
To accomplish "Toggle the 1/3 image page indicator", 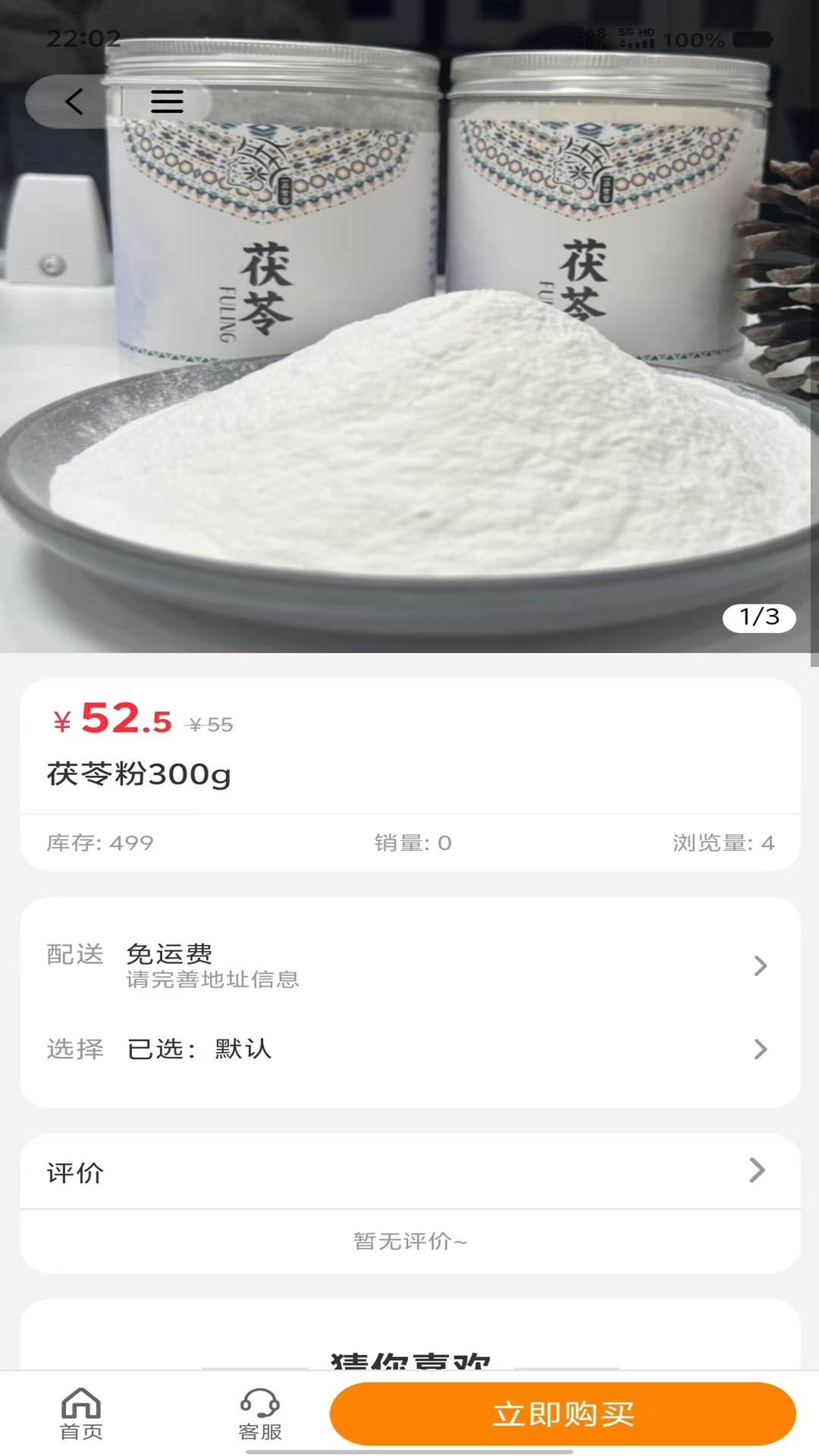I will click(758, 618).
